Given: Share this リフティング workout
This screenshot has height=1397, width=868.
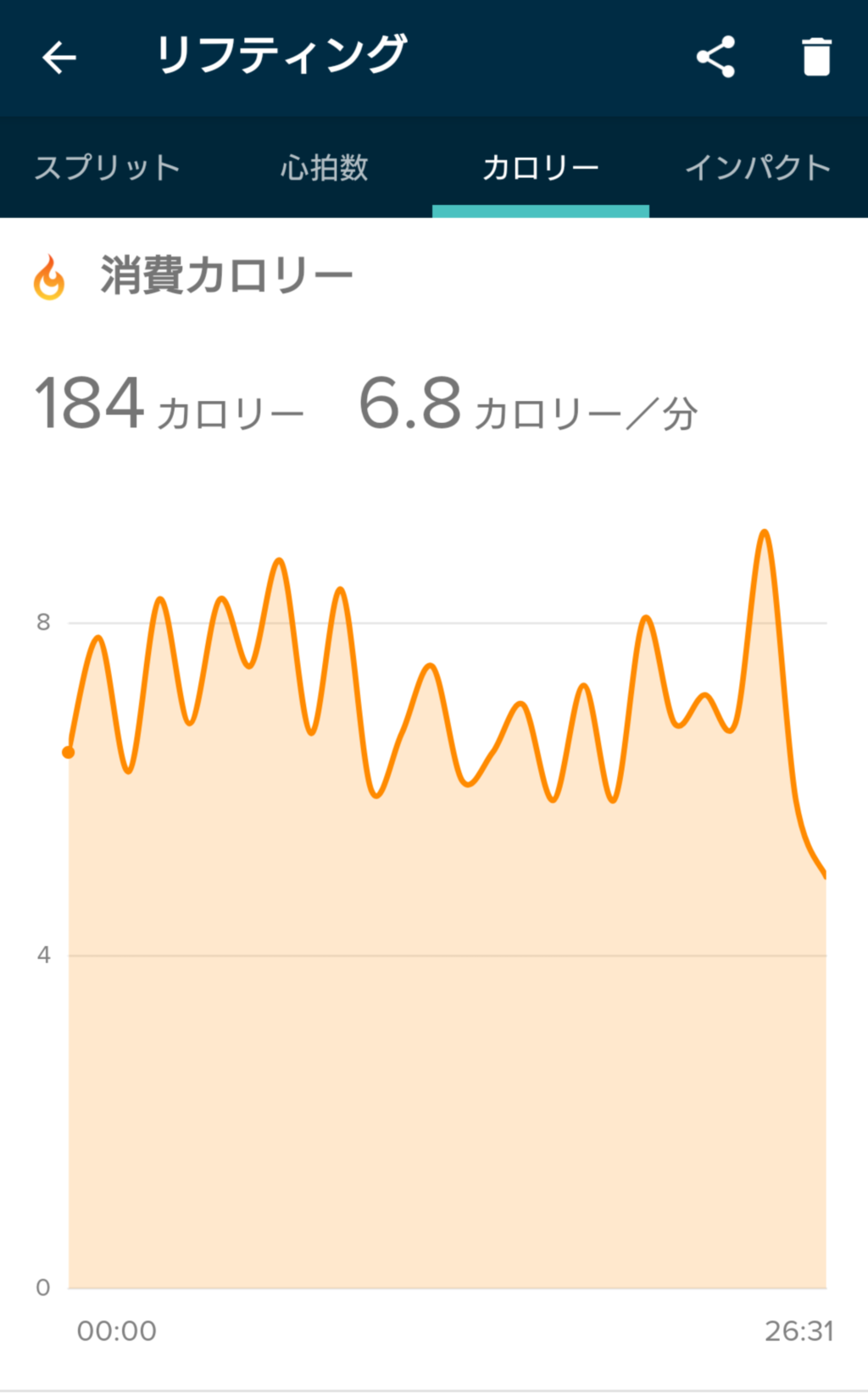Looking at the screenshot, I should pyautogui.click(x=715, y=58).
